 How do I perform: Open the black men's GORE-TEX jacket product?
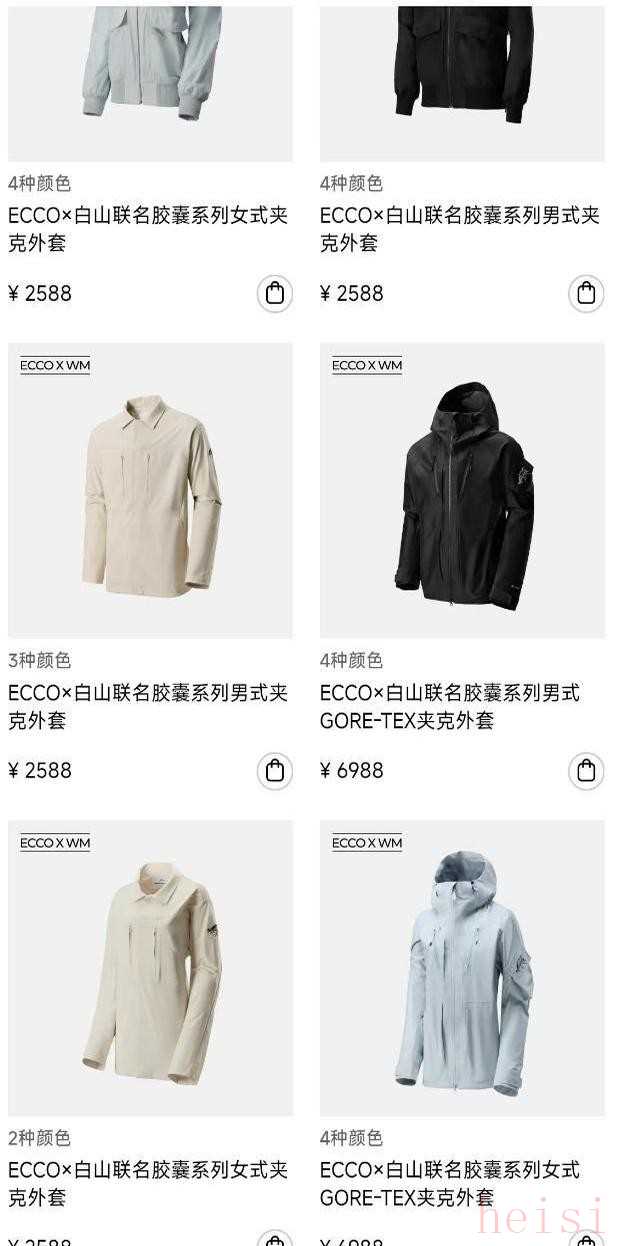pos(462,490)
